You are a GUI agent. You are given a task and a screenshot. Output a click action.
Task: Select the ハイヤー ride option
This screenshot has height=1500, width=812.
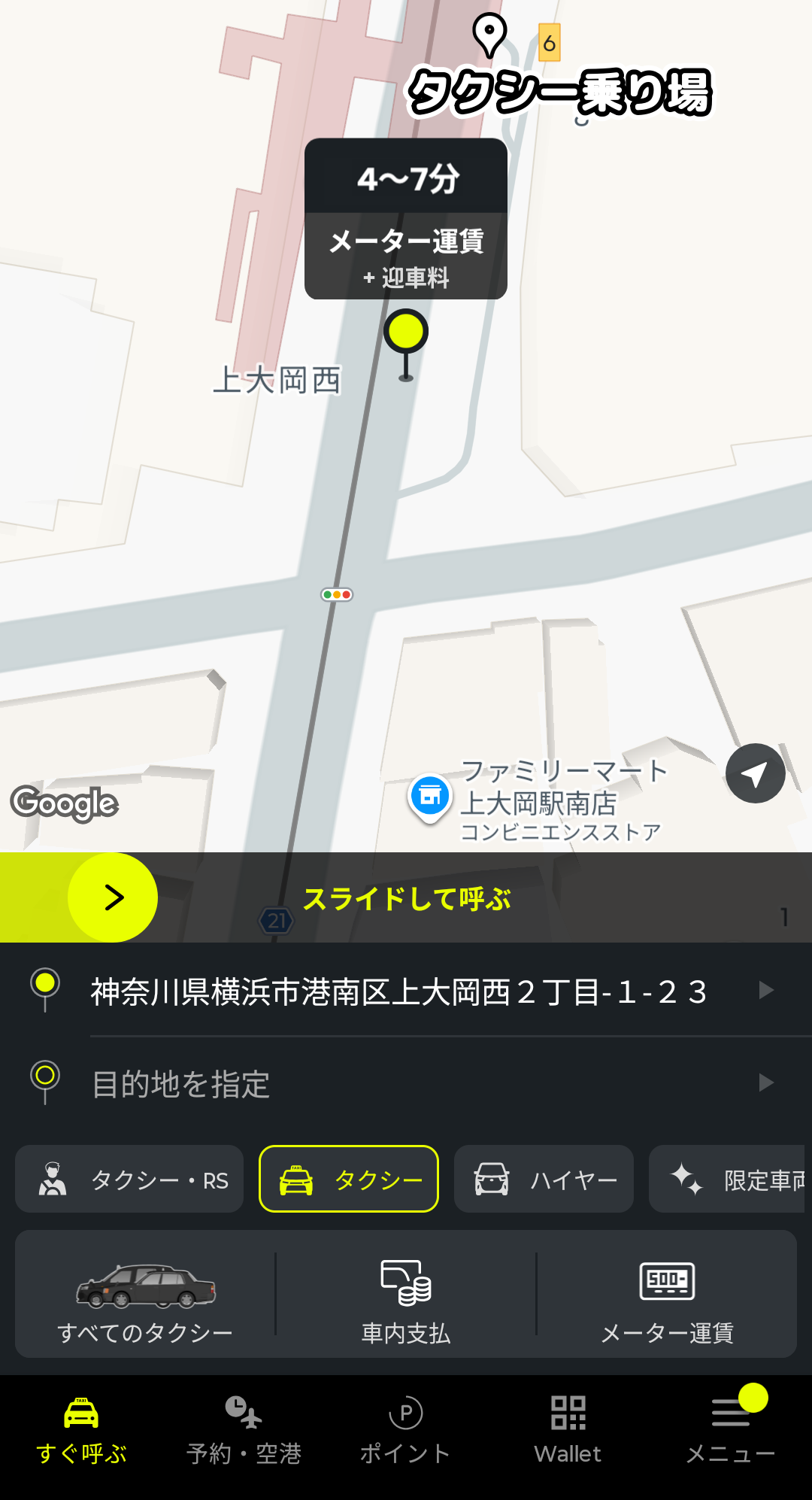(x=544, y=1180)
